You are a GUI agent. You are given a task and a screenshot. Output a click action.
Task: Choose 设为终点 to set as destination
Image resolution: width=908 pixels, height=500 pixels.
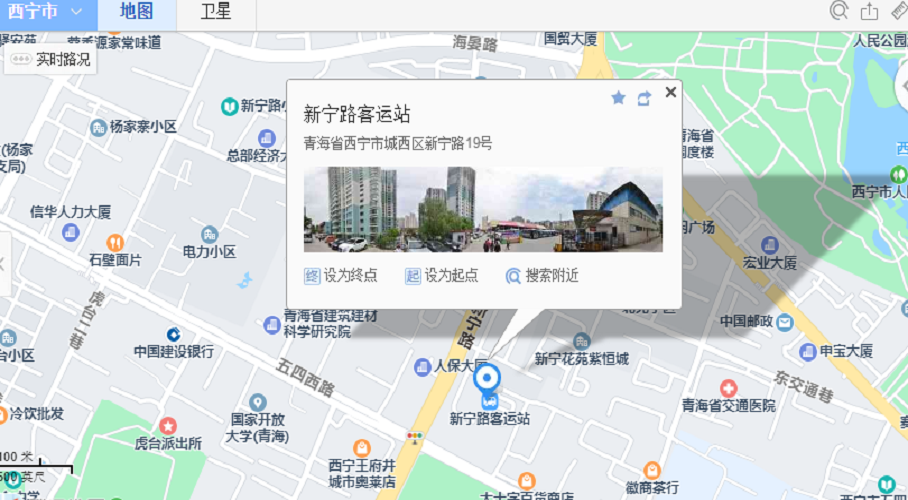pyautogui.click(x=341, y=275)
